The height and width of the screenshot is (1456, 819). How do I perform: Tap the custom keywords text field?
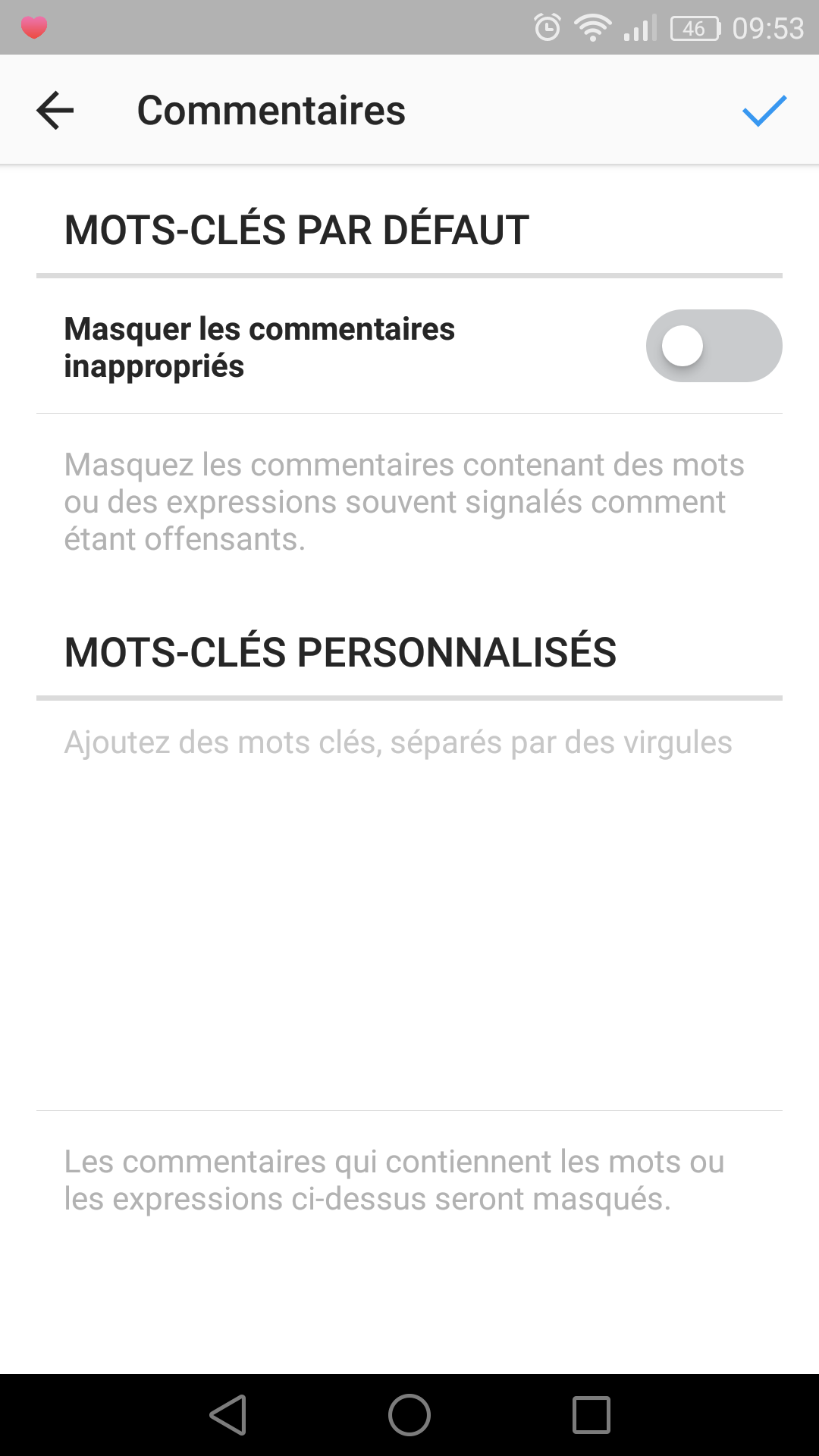[x=409, y=905]
